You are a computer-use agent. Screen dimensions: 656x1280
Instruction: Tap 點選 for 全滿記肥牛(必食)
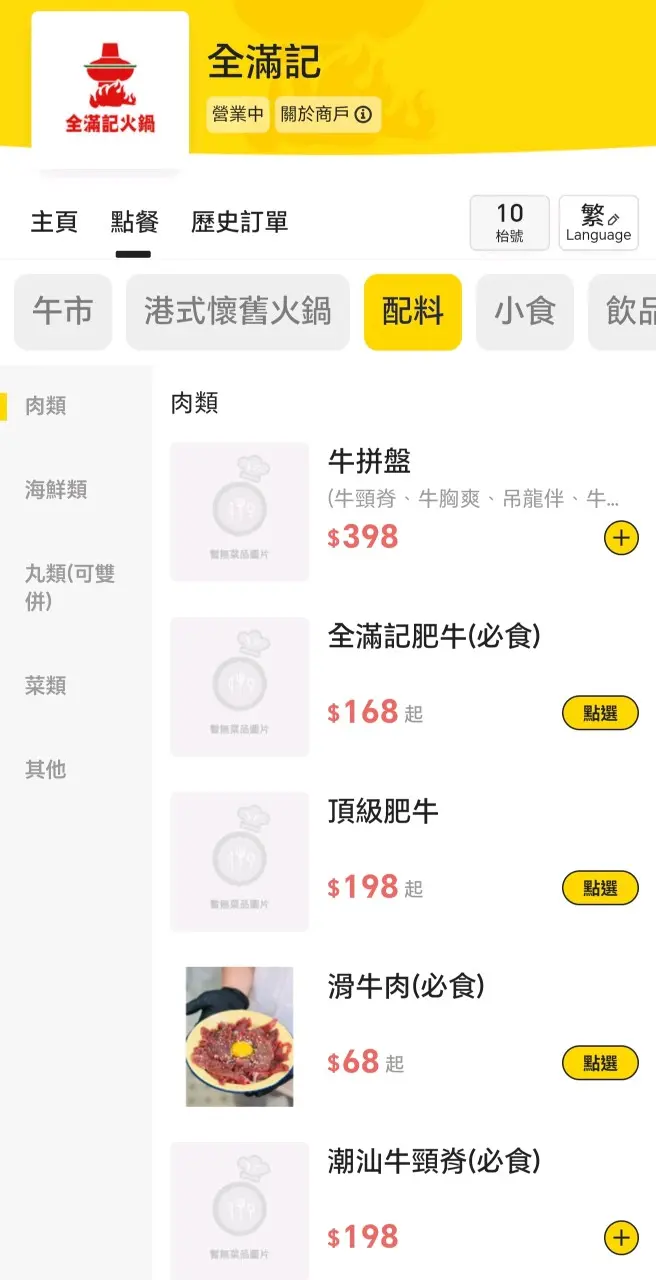pos(600,713)
